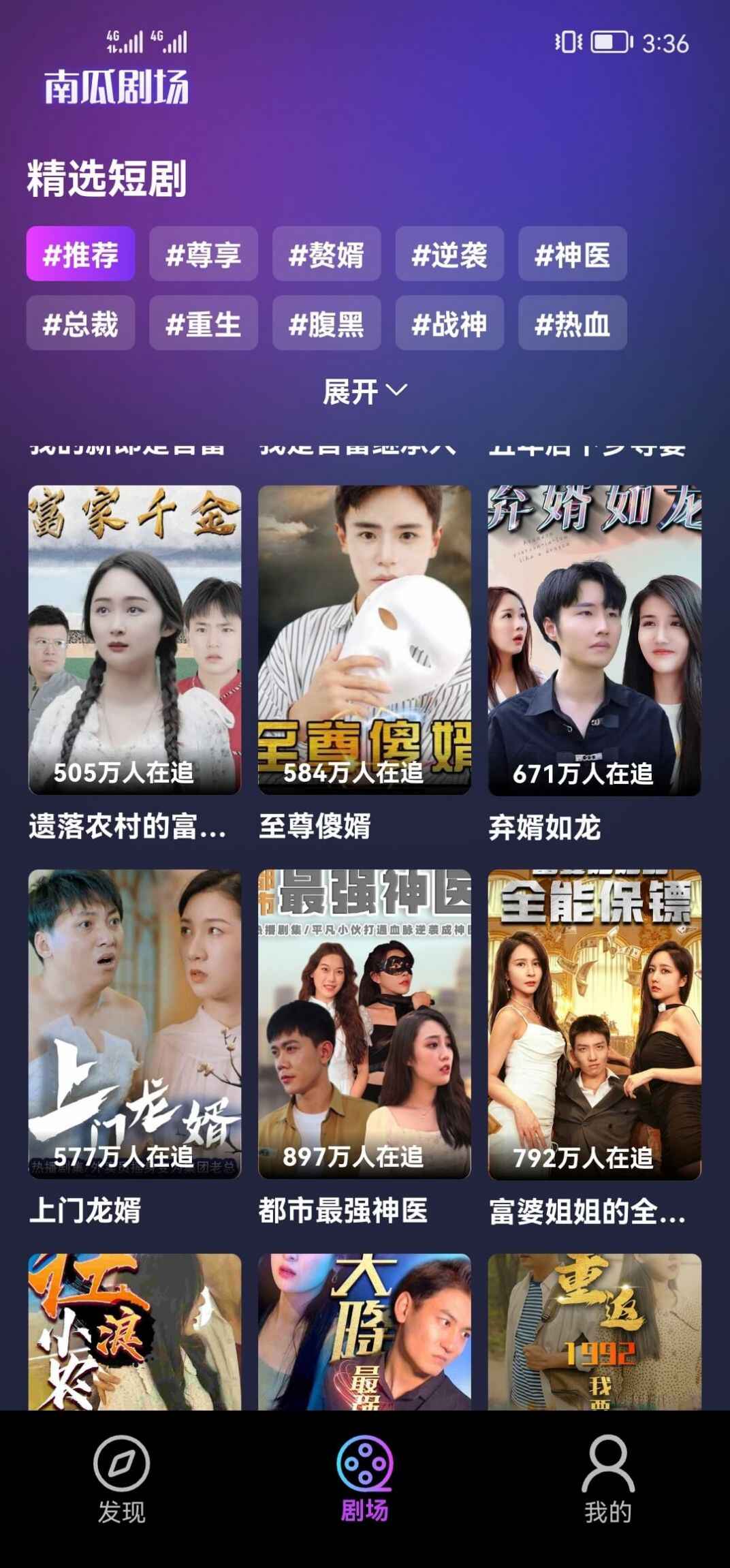
Task: Expand categories via 展开 chevron
Action: click(x=365, y=390)
